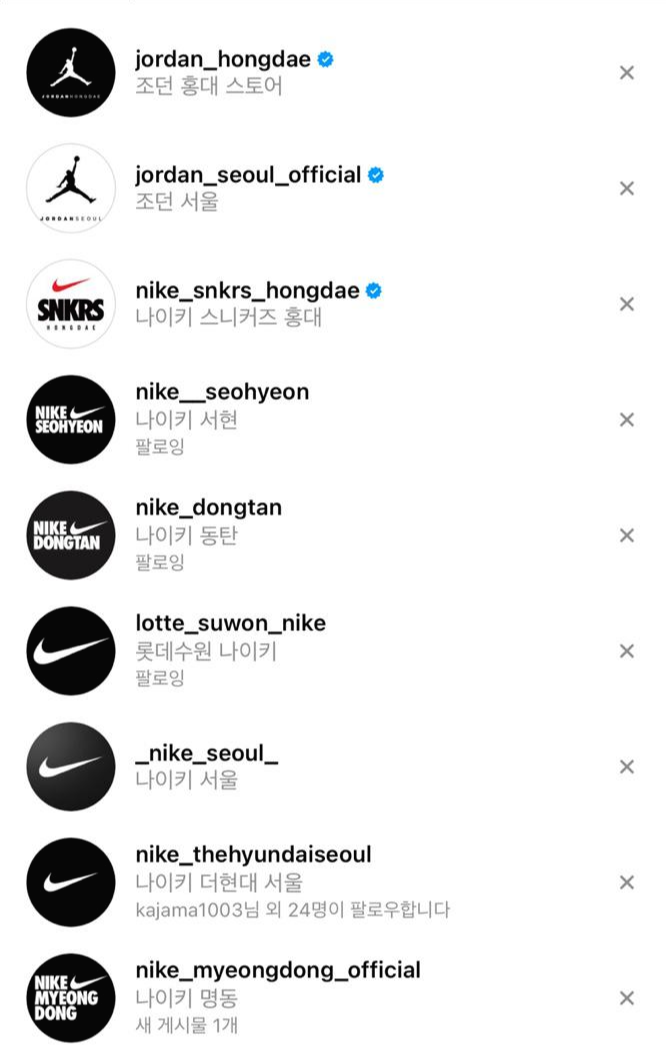666x1051 pixels.
Task: Dismiss the nike_snkrs_hongdae entry
Action: 626,304
